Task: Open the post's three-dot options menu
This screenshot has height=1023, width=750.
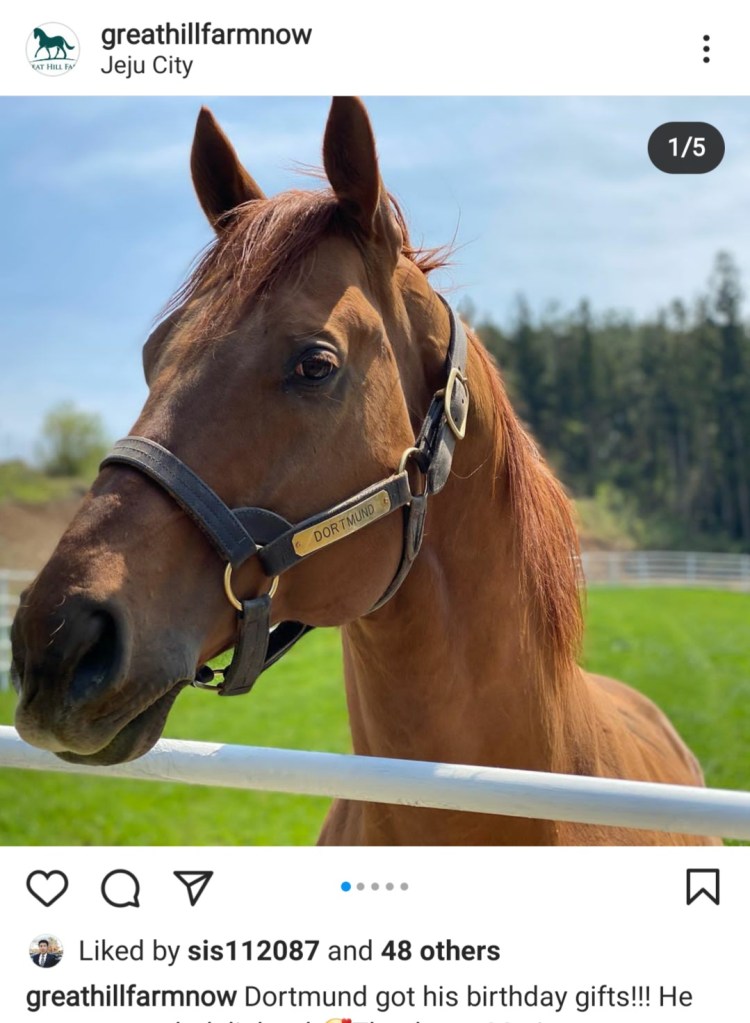Action: pyautogui.click(x=706, y=49)
